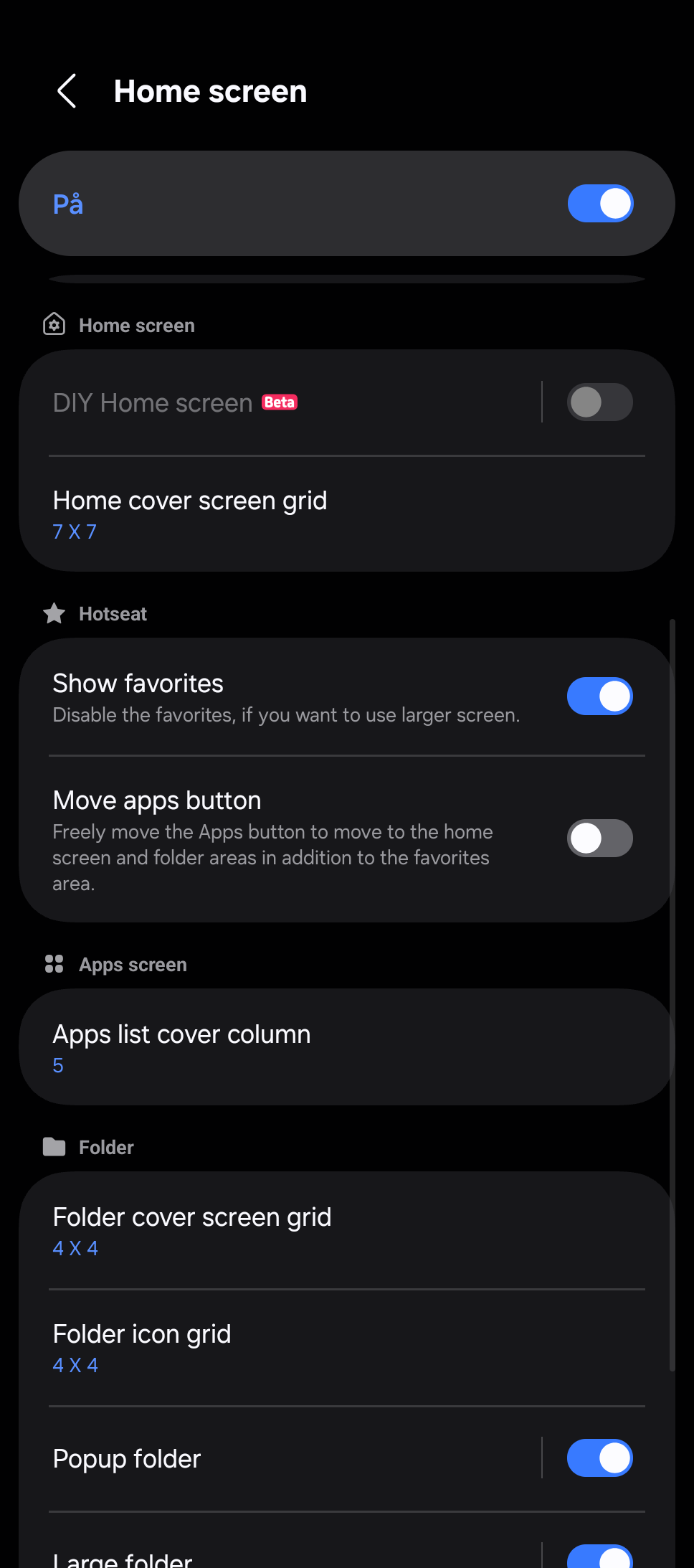Open Home cover screen grid option
694x1568 pixels.
click(347, 514)
